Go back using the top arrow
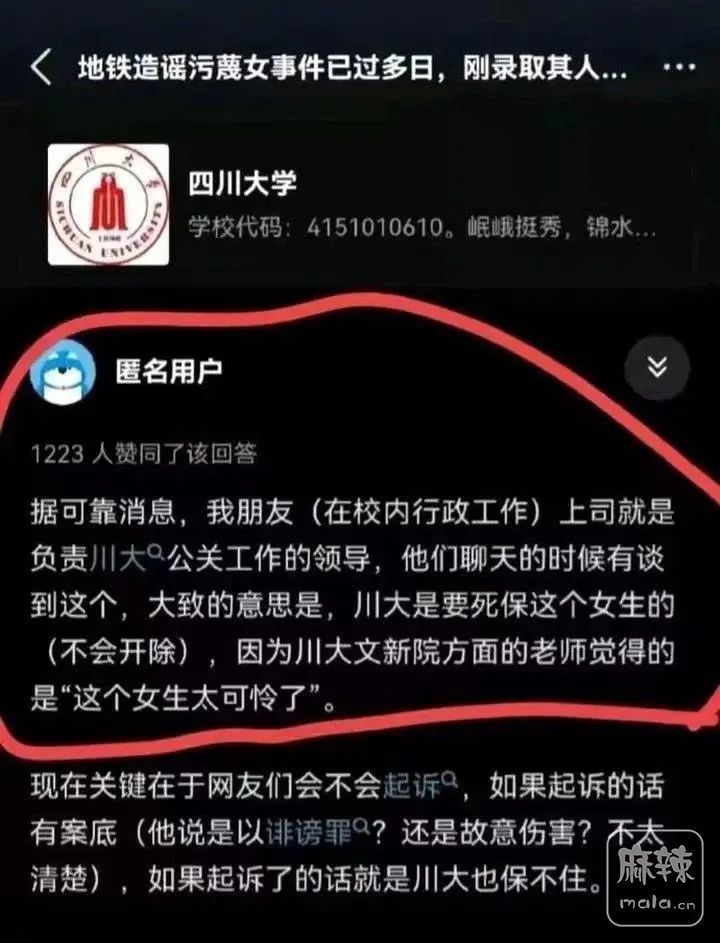The width and height of the screenshot is (720, 943). coord(41,69)
